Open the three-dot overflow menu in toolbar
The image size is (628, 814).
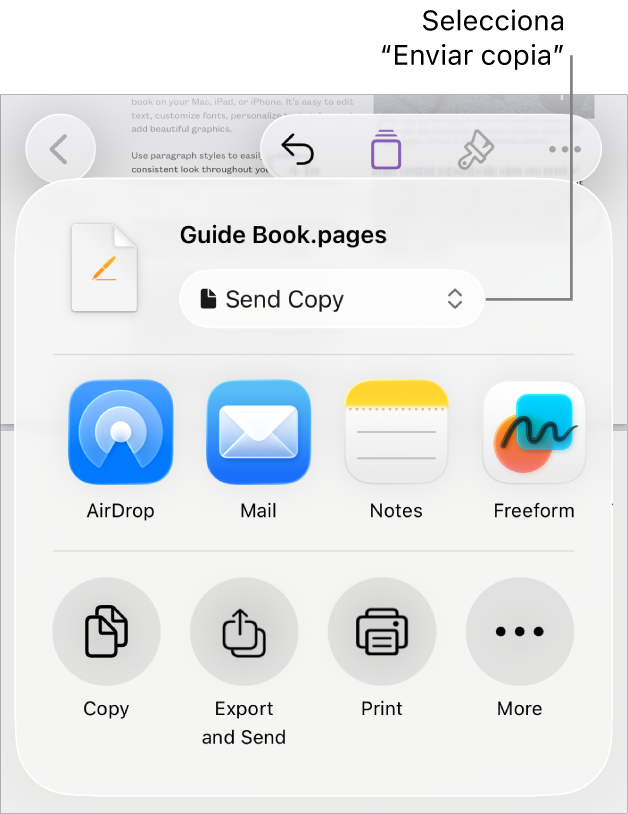click(x=564, y=150)
